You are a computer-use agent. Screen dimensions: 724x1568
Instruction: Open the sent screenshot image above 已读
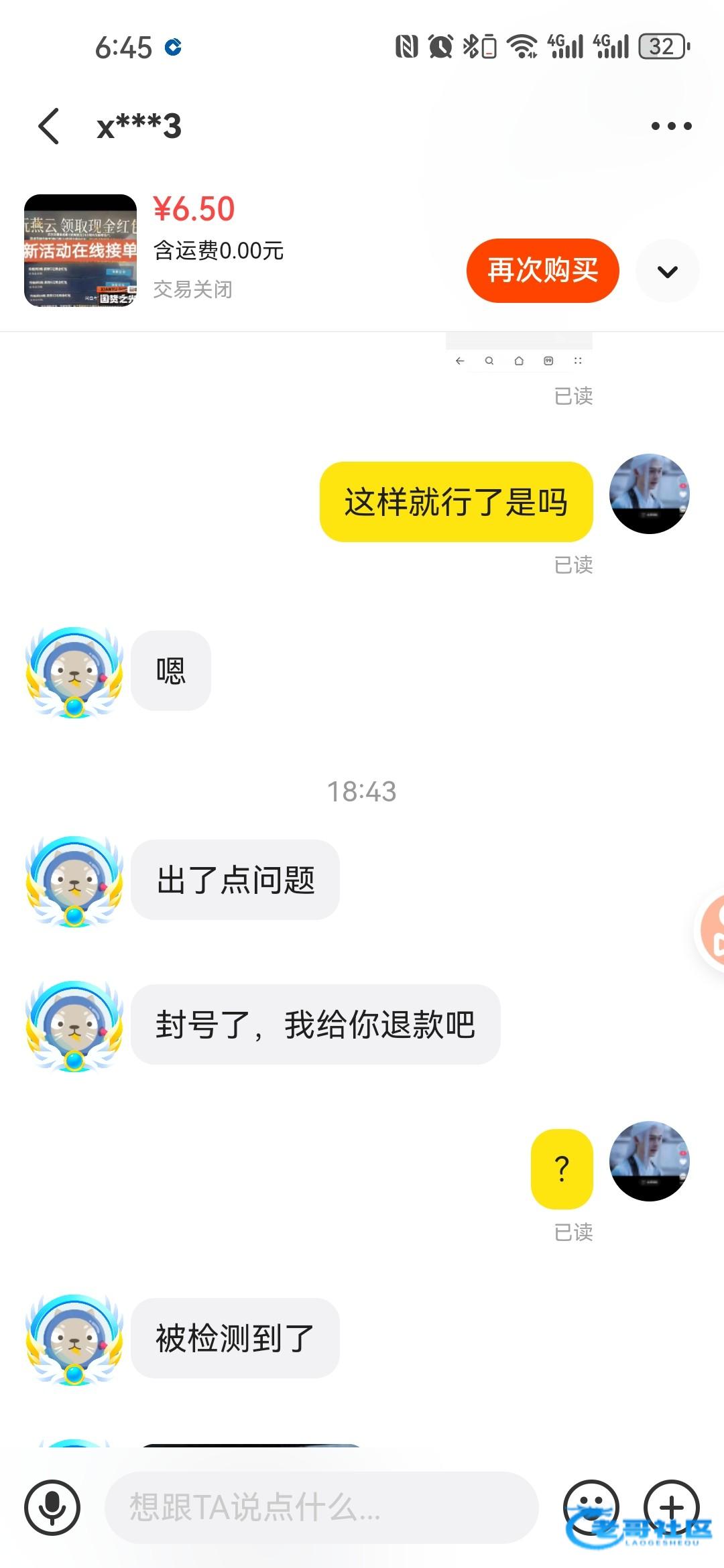[519, 353]
